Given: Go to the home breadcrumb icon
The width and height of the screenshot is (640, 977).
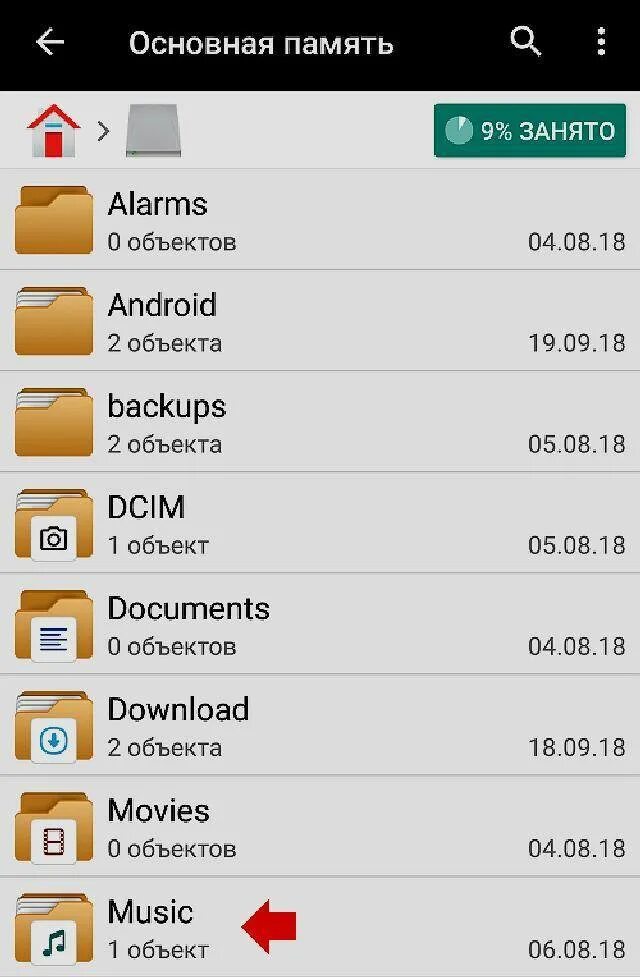Looking at the screenshot, I should [x=53, y=131].
